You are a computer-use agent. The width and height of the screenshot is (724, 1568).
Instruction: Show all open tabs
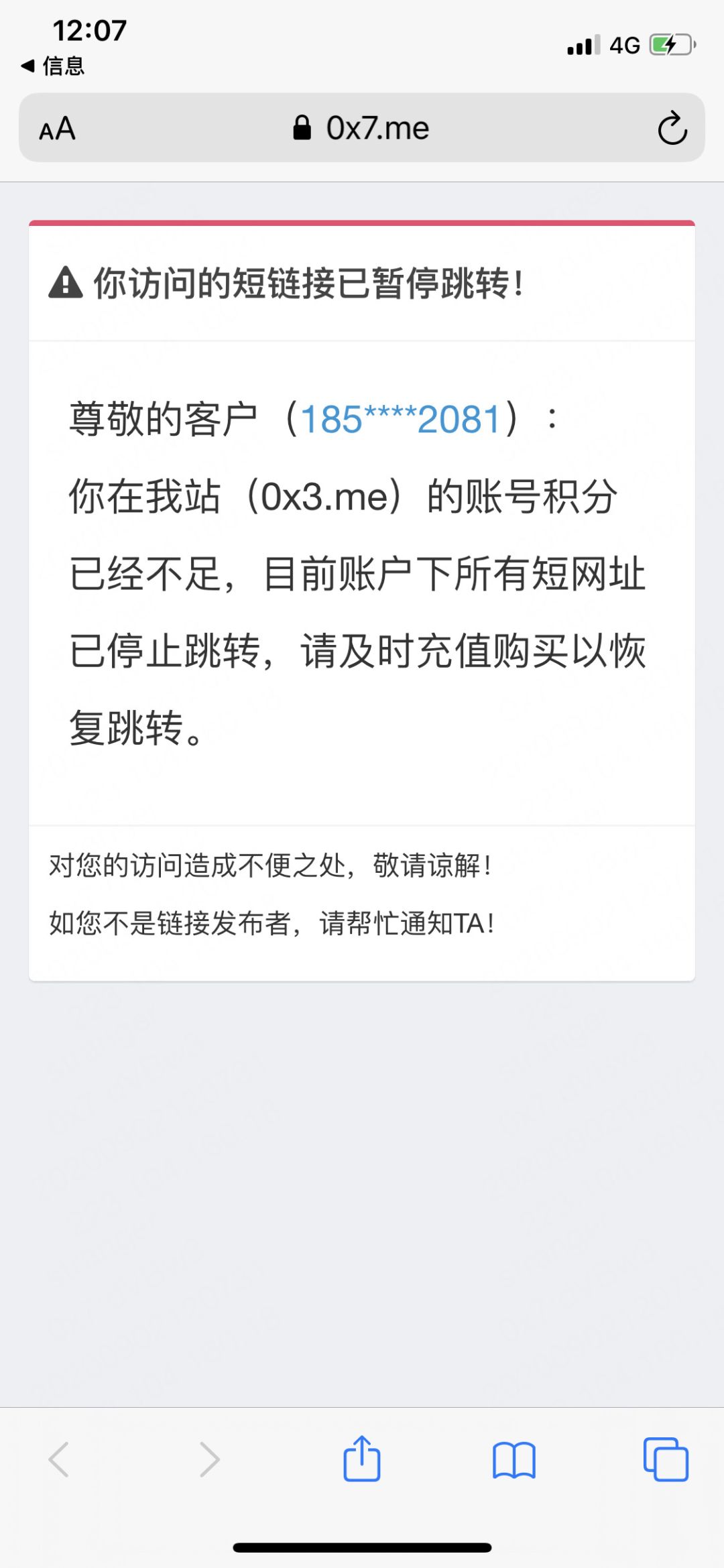click(x=666, y=1459)
